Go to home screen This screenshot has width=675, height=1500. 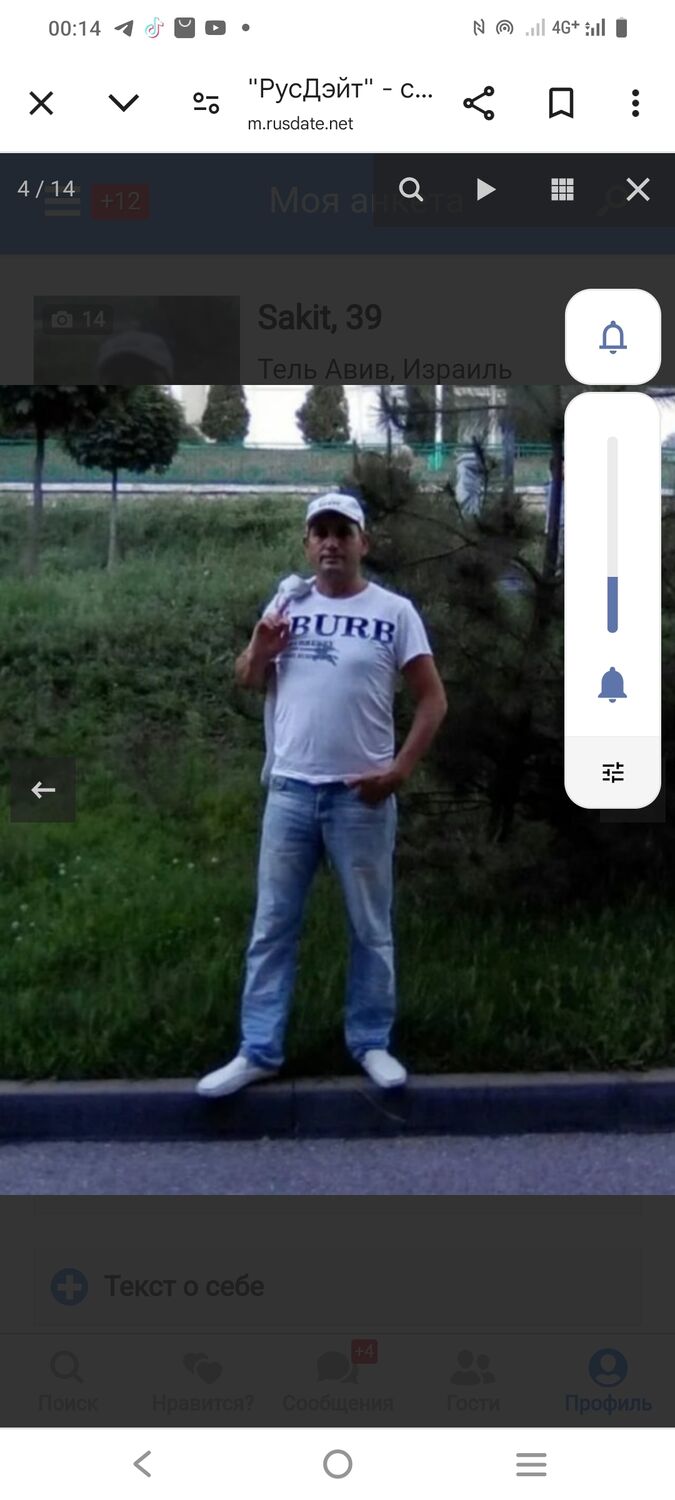coord(338,1465)
